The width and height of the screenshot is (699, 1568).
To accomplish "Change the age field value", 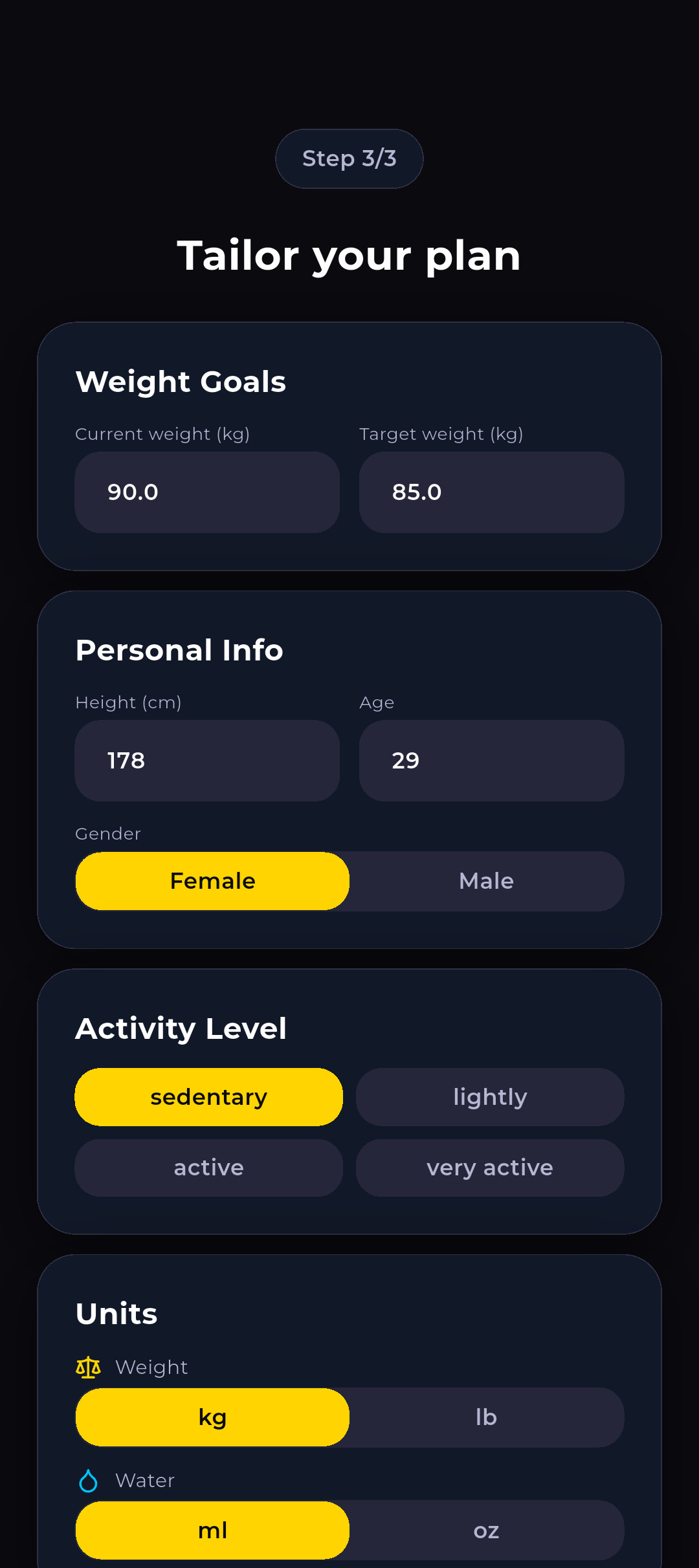I will [x=491, y=761].
